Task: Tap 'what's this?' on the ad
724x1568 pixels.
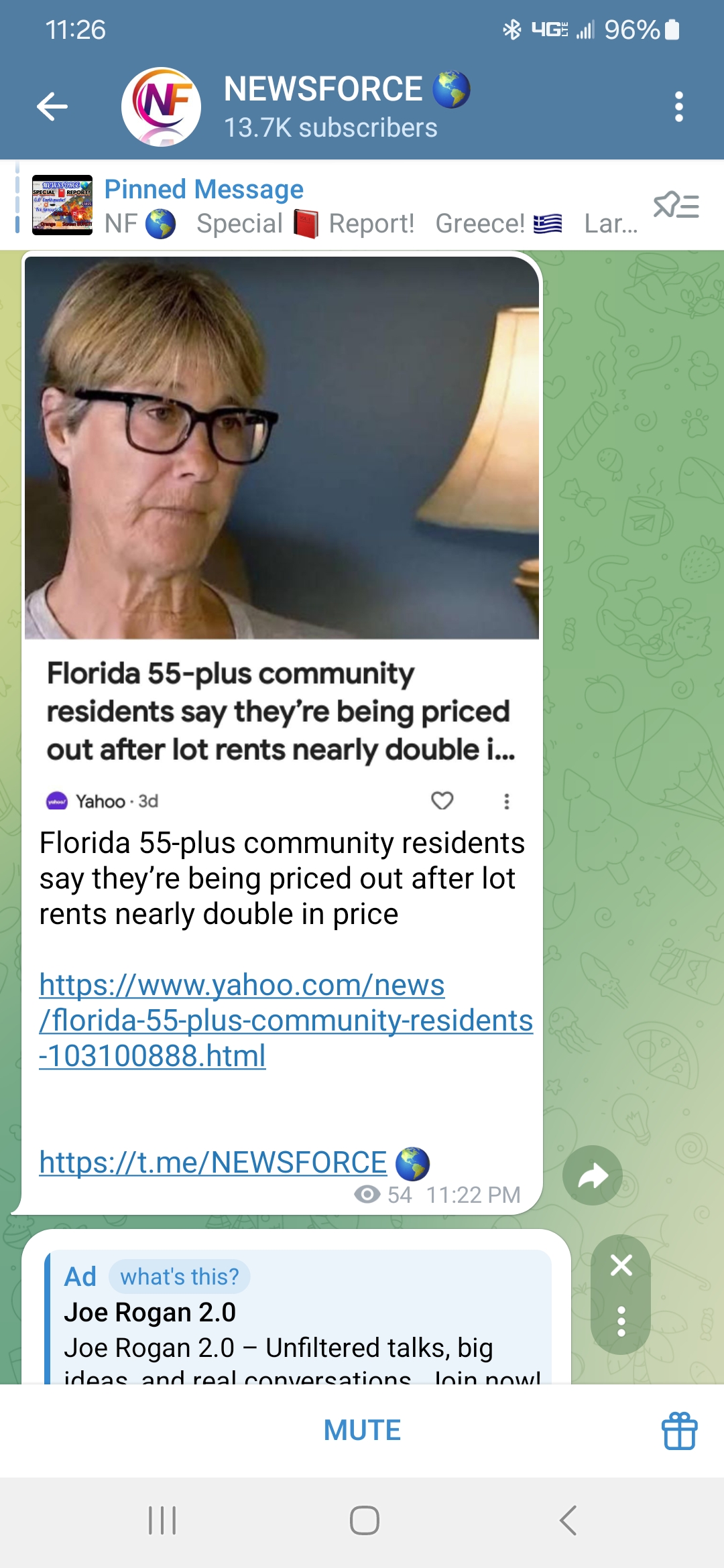Action: (x=179, y=1277)
